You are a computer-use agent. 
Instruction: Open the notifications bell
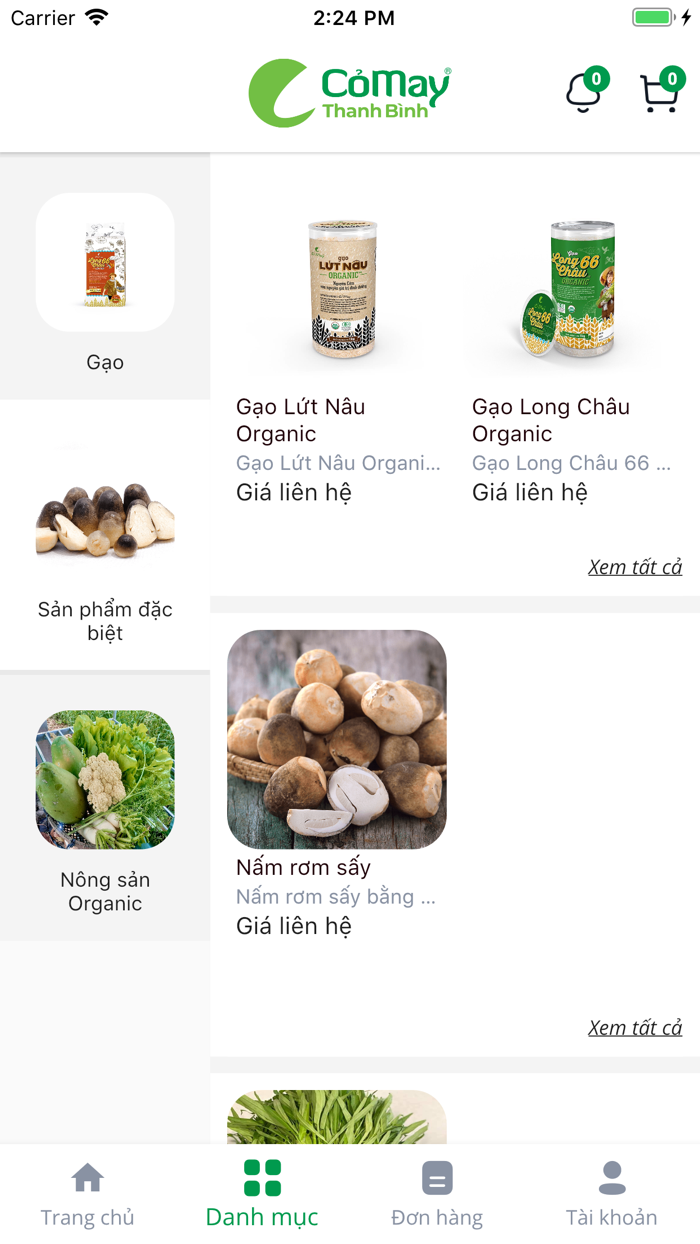(x=584, y=93)
